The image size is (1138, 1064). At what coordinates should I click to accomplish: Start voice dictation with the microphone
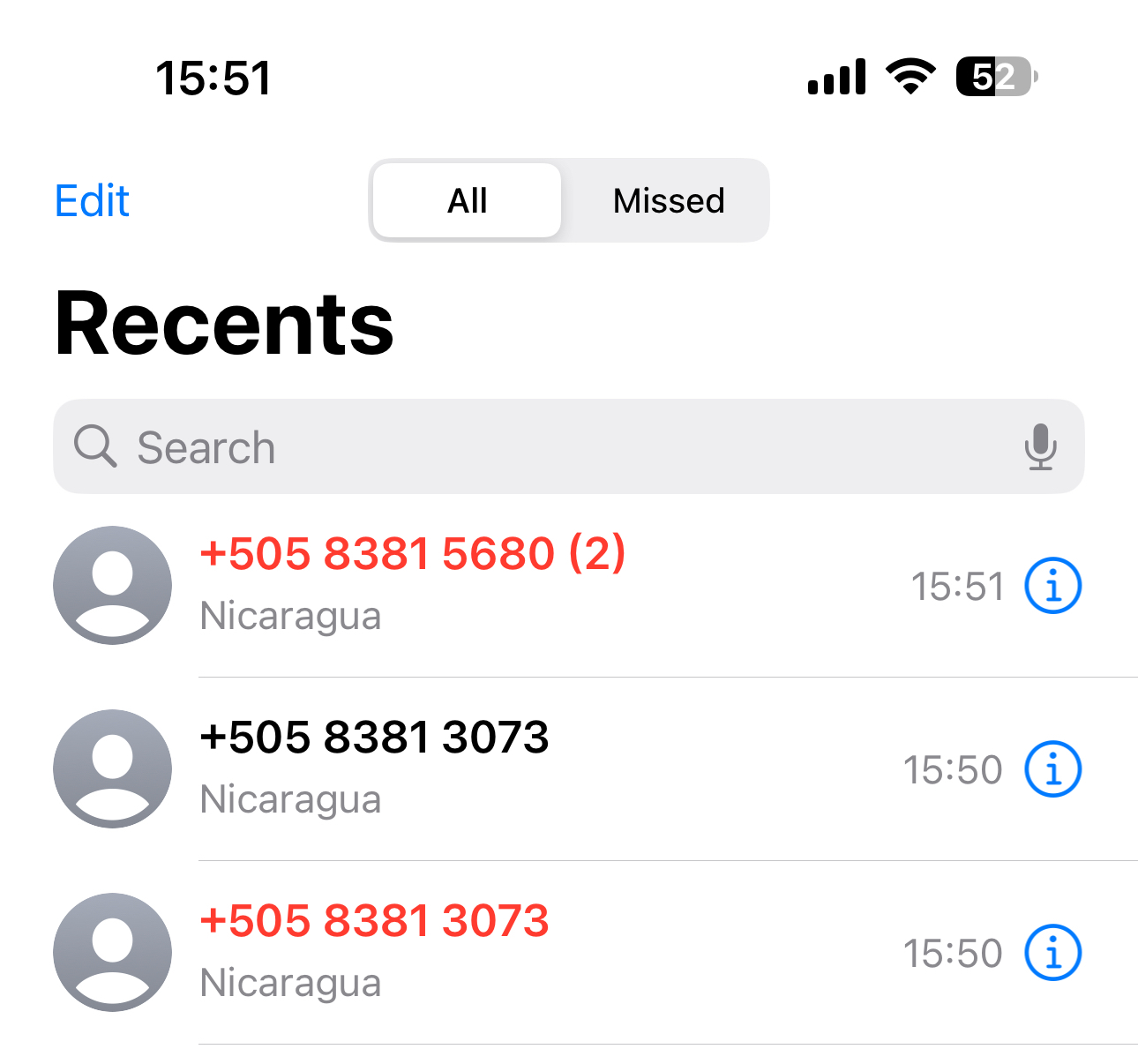click(1040, 446)
